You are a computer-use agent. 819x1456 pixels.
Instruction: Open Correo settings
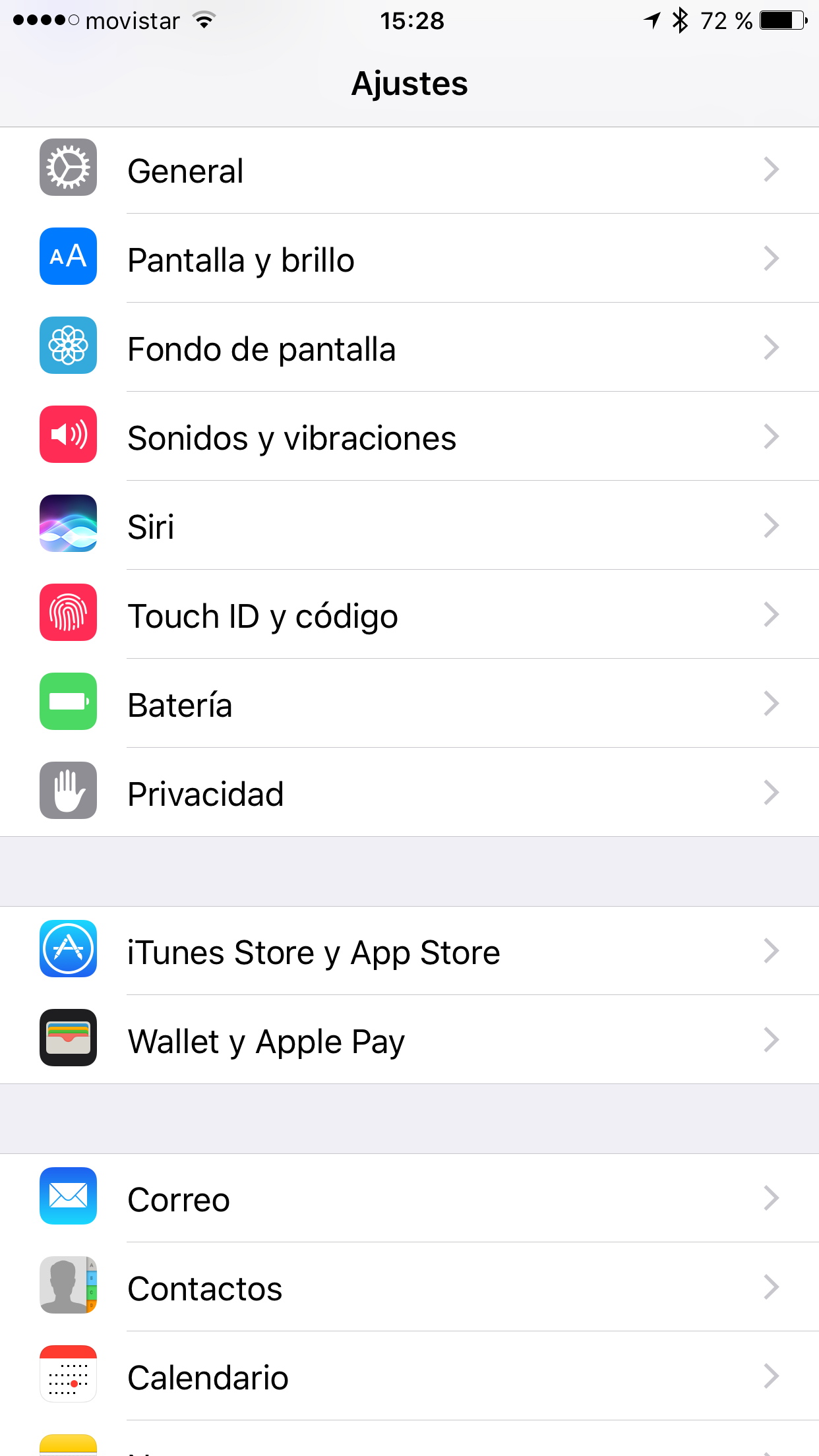pyautogui.click(x=409, y=1198)
